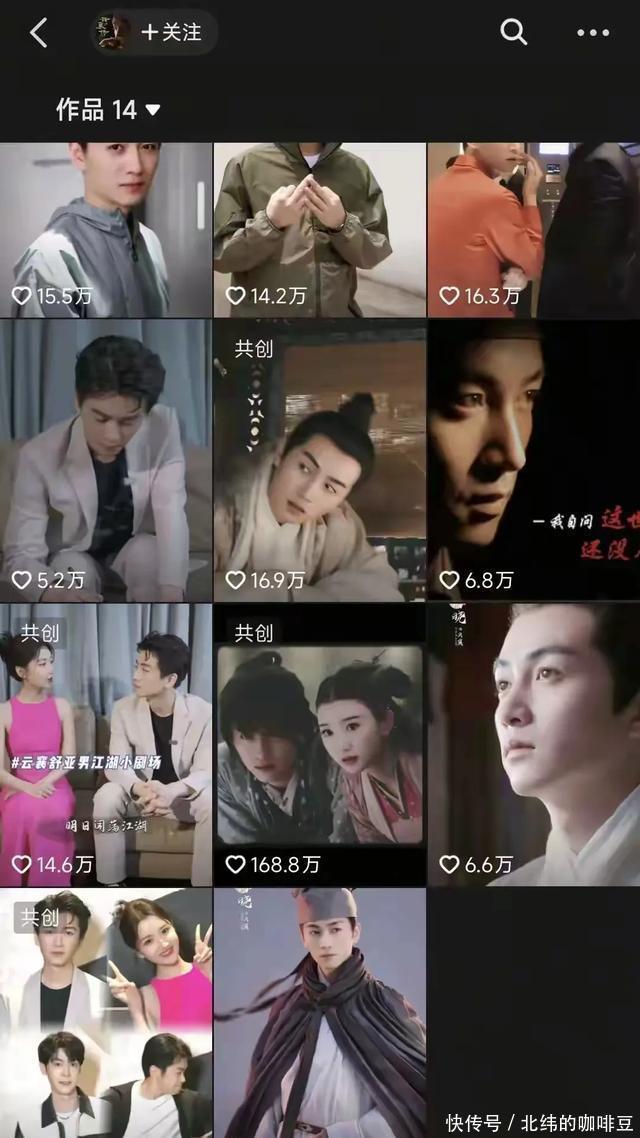Open the three-dot overflow menu
Screen dimensions: 640x1138
(x=592, y=33)
